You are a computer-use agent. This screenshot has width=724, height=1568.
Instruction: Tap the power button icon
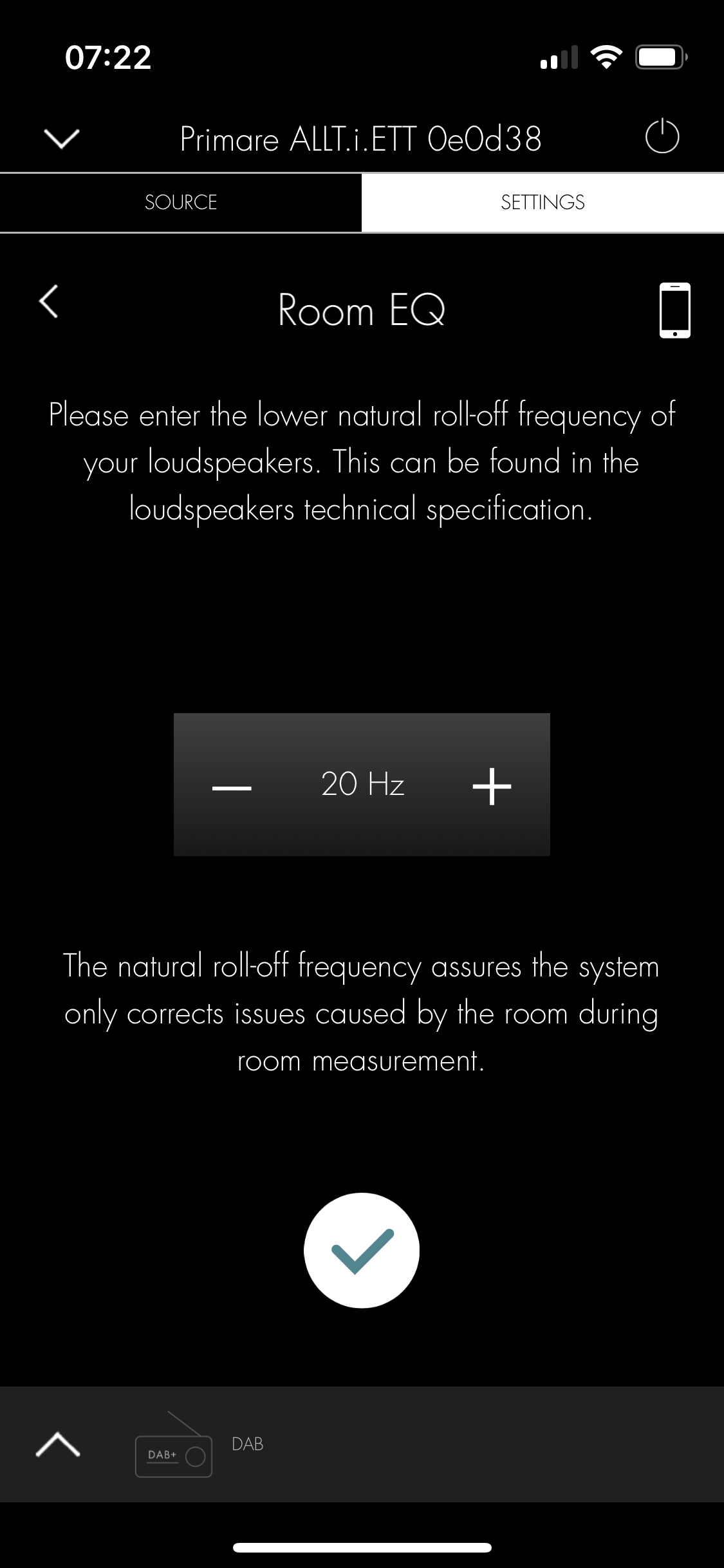(662, 136)
